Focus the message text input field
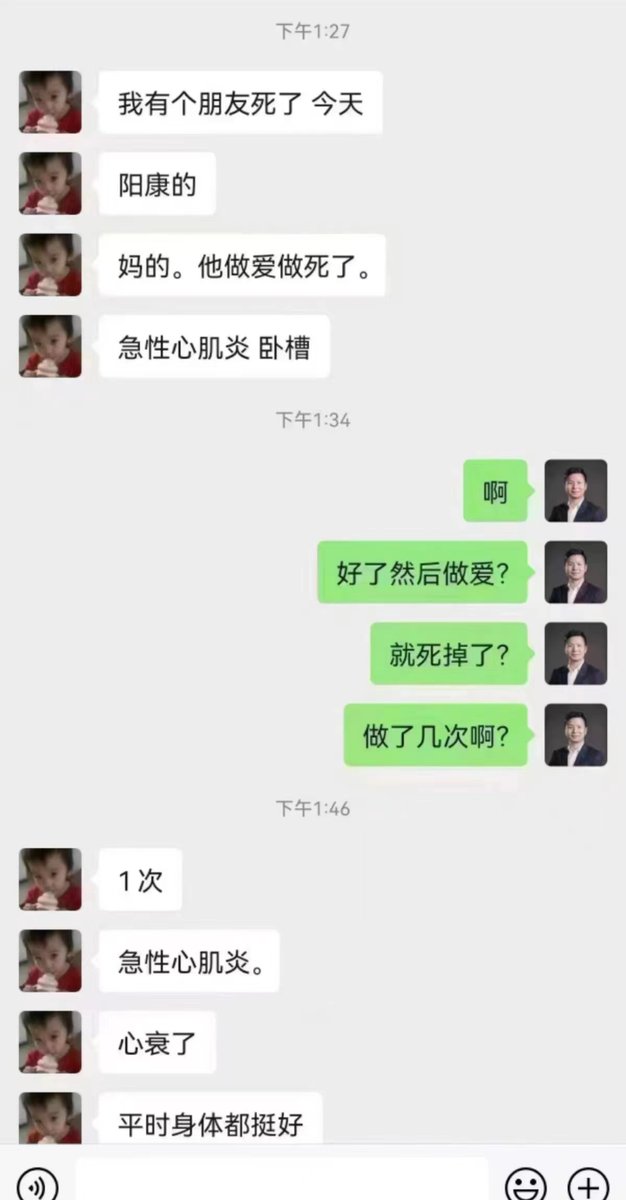626x1200 pixels. (281, 1182)
